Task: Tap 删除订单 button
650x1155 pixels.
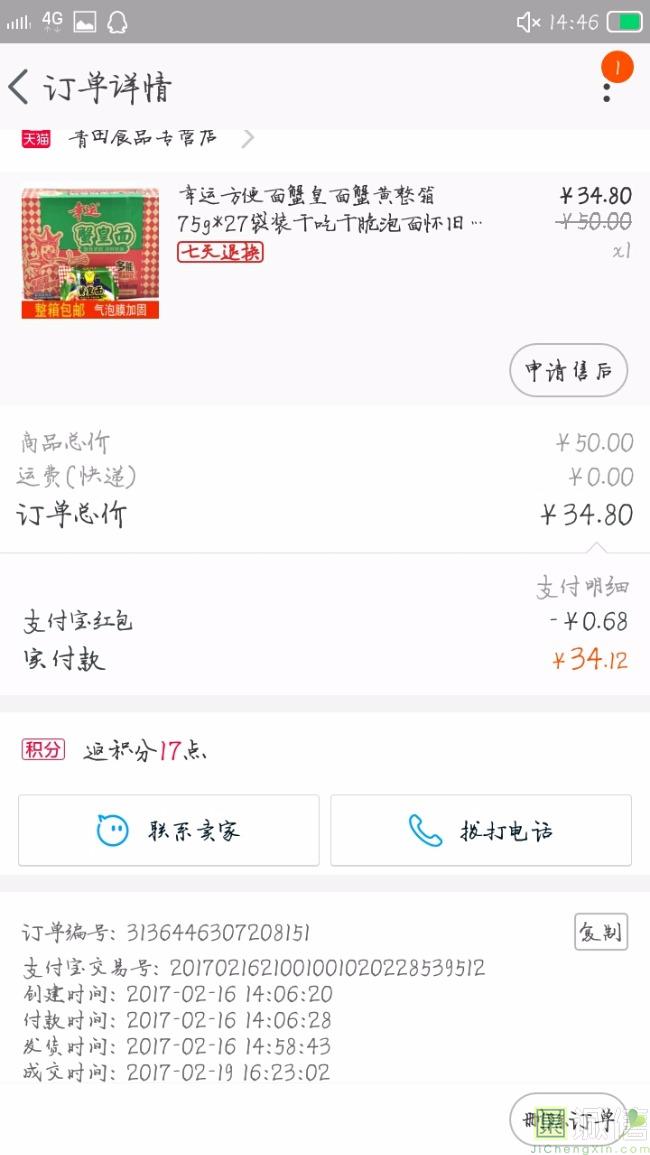Action: coord(568,1120)
